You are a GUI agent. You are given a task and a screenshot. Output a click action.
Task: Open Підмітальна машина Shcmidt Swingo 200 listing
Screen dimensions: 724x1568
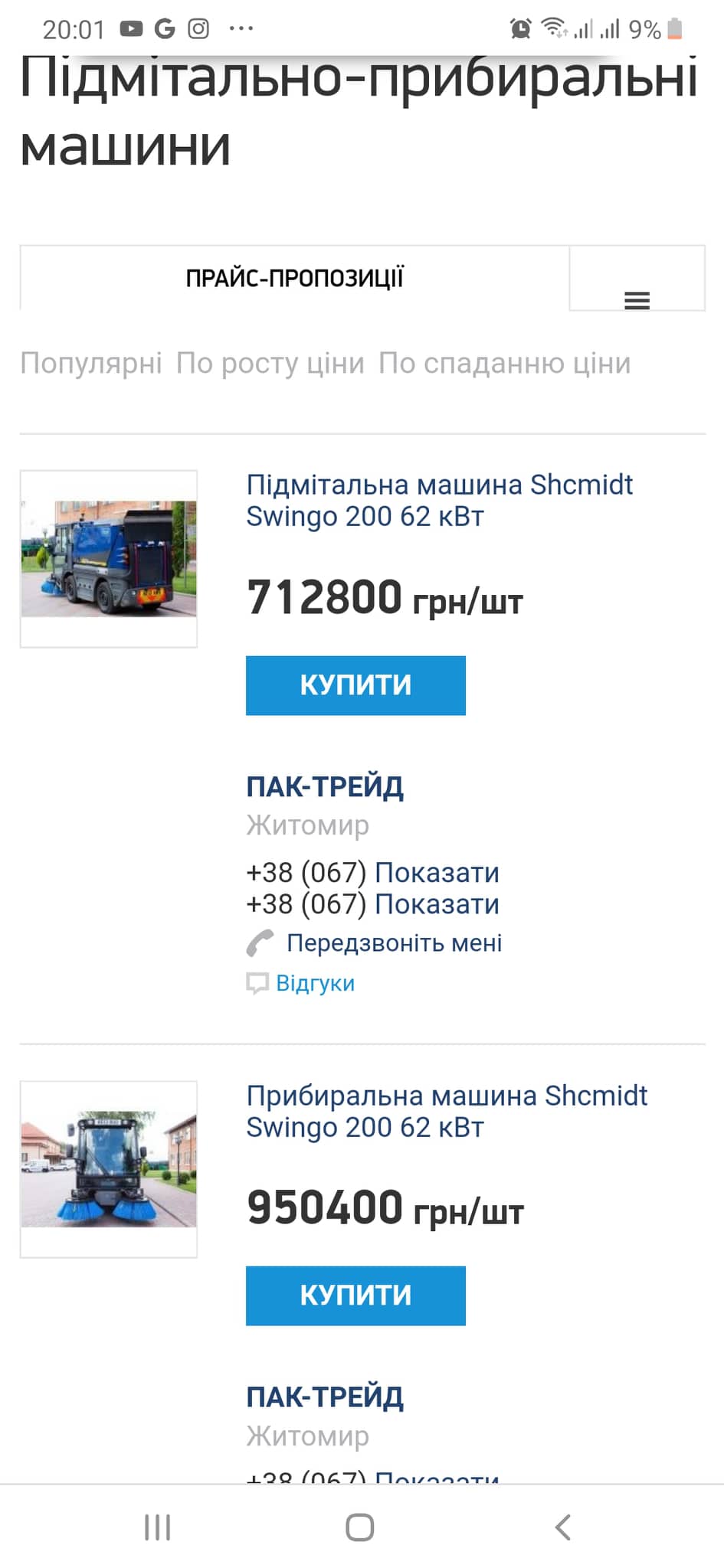(x=439, y=500)
